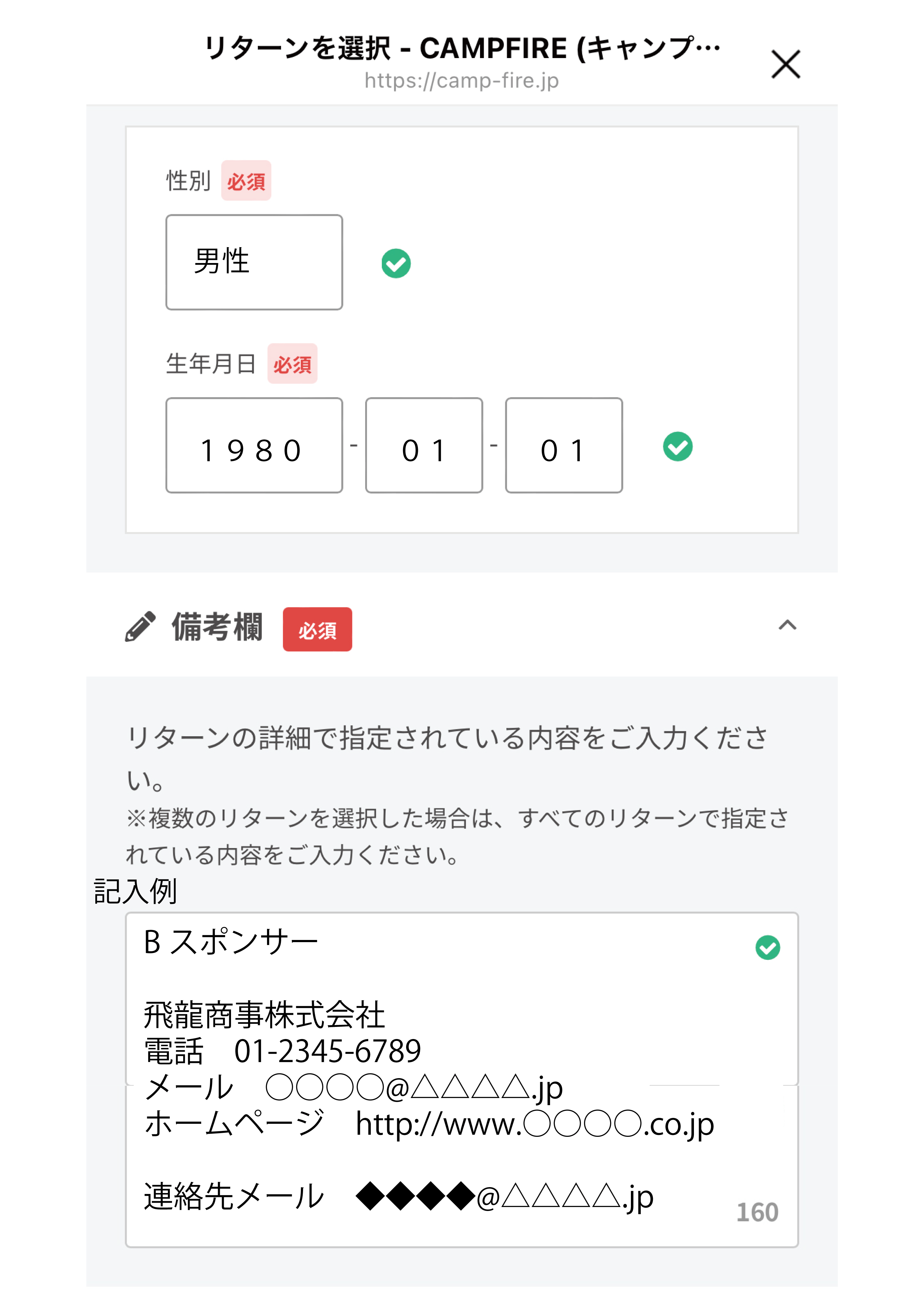
Task: Edit the birth year field showing 1980
Action: click(254, 445)
